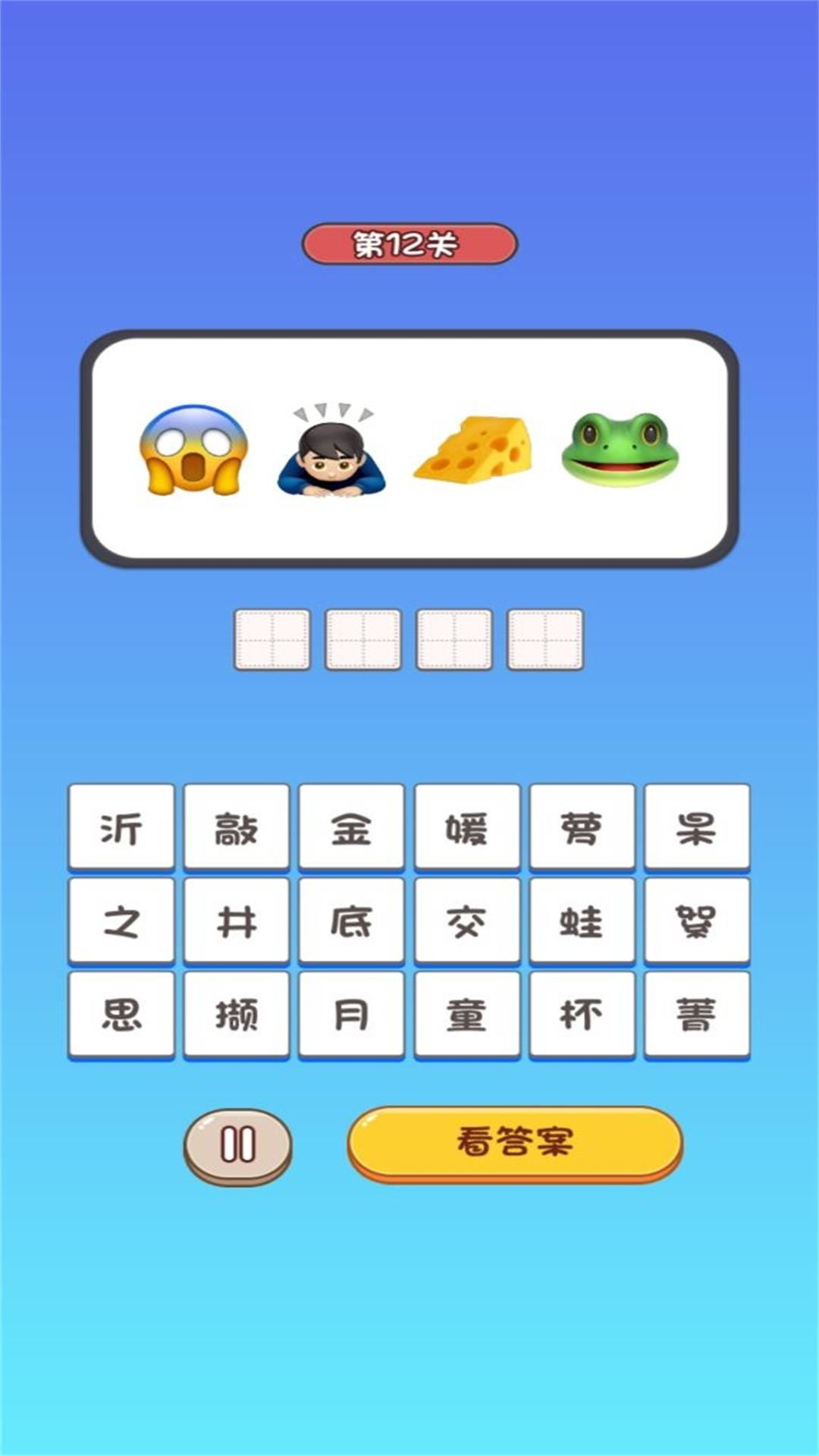Click the 思 character tile

point(121,1015)
